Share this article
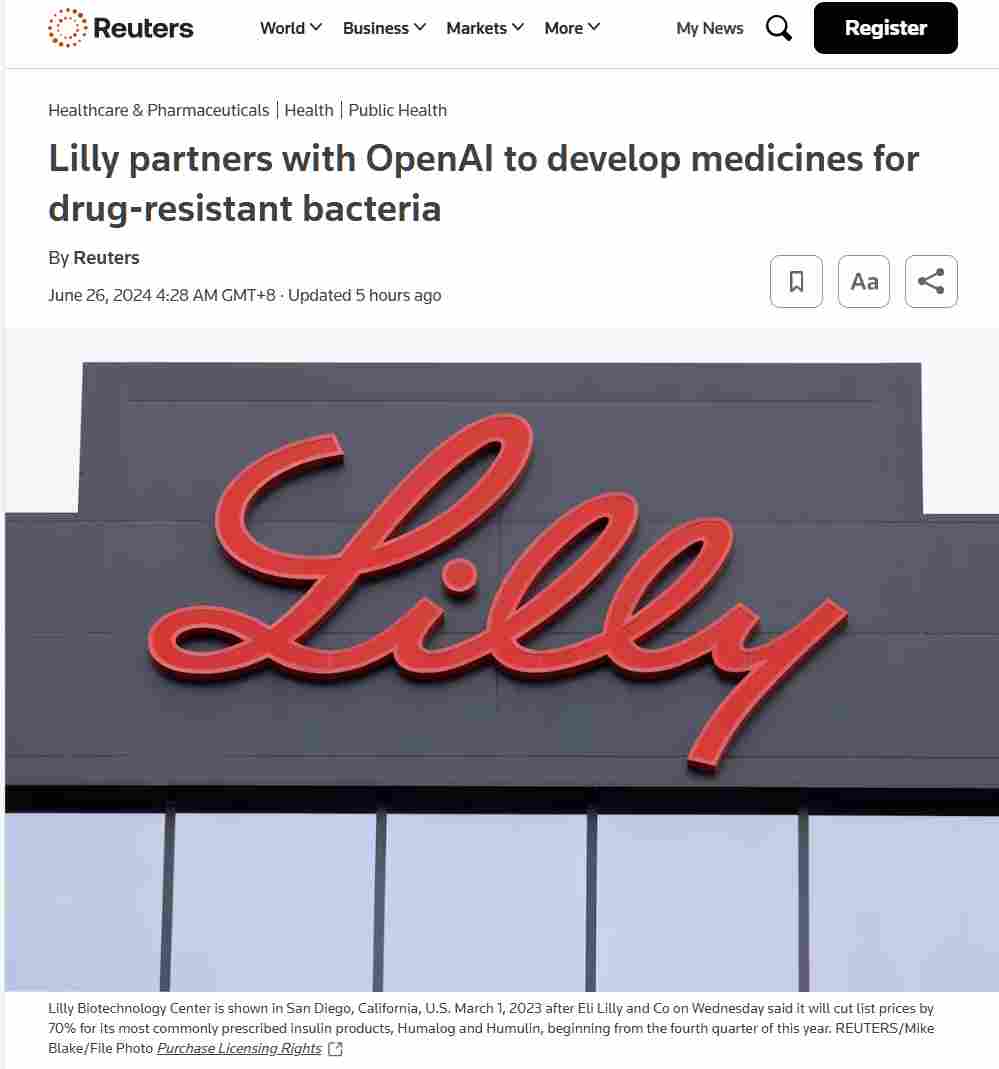Screen dimensions: 999x1069 point(931,281)
